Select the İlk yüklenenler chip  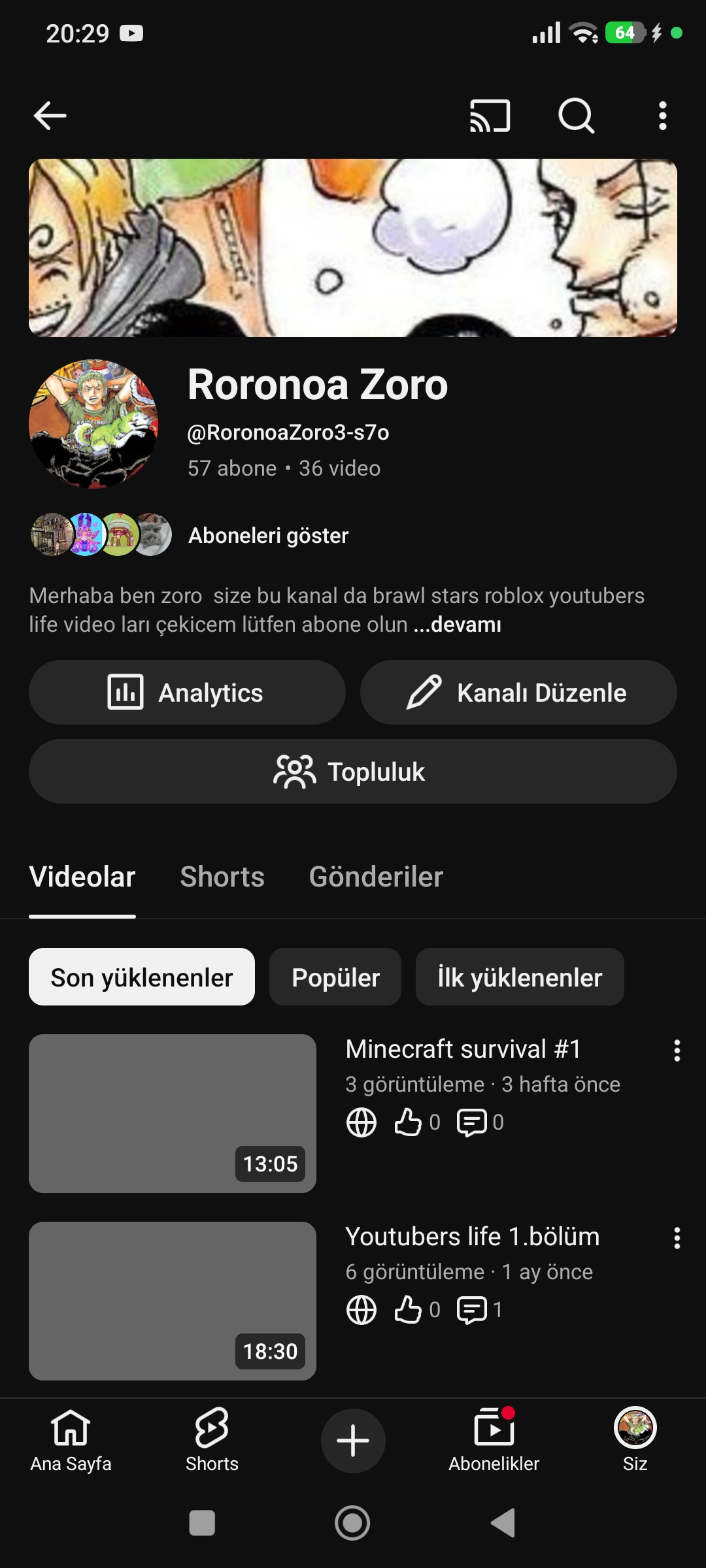520,977
